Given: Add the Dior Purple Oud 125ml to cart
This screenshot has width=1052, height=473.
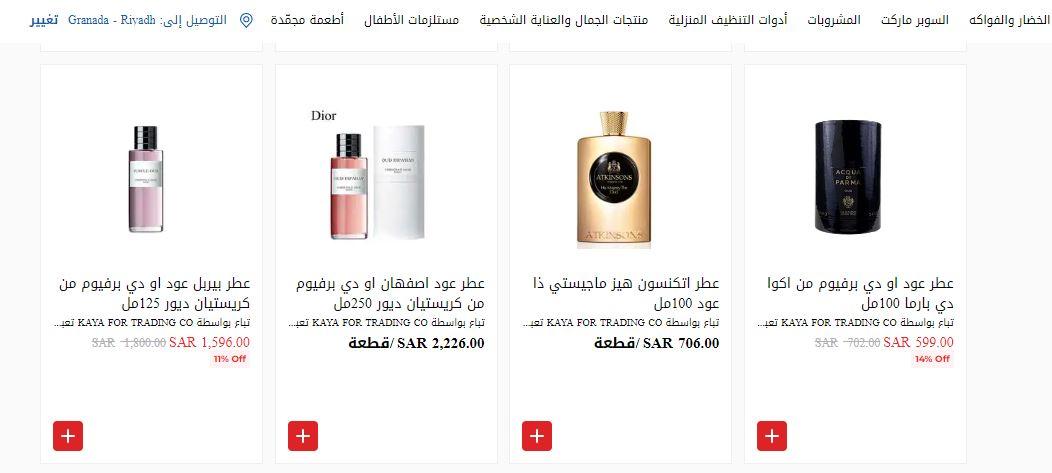Looking at the screenshot, I should 68,436.
